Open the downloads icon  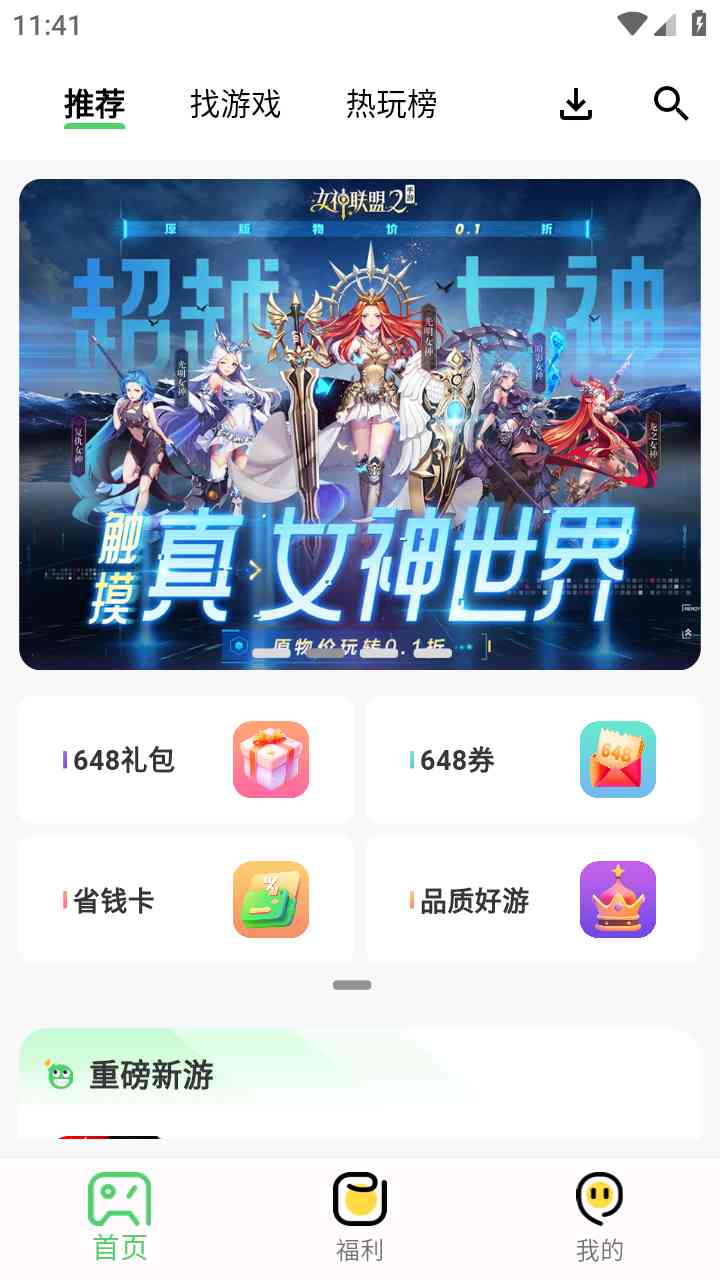[x=575, y=104]
